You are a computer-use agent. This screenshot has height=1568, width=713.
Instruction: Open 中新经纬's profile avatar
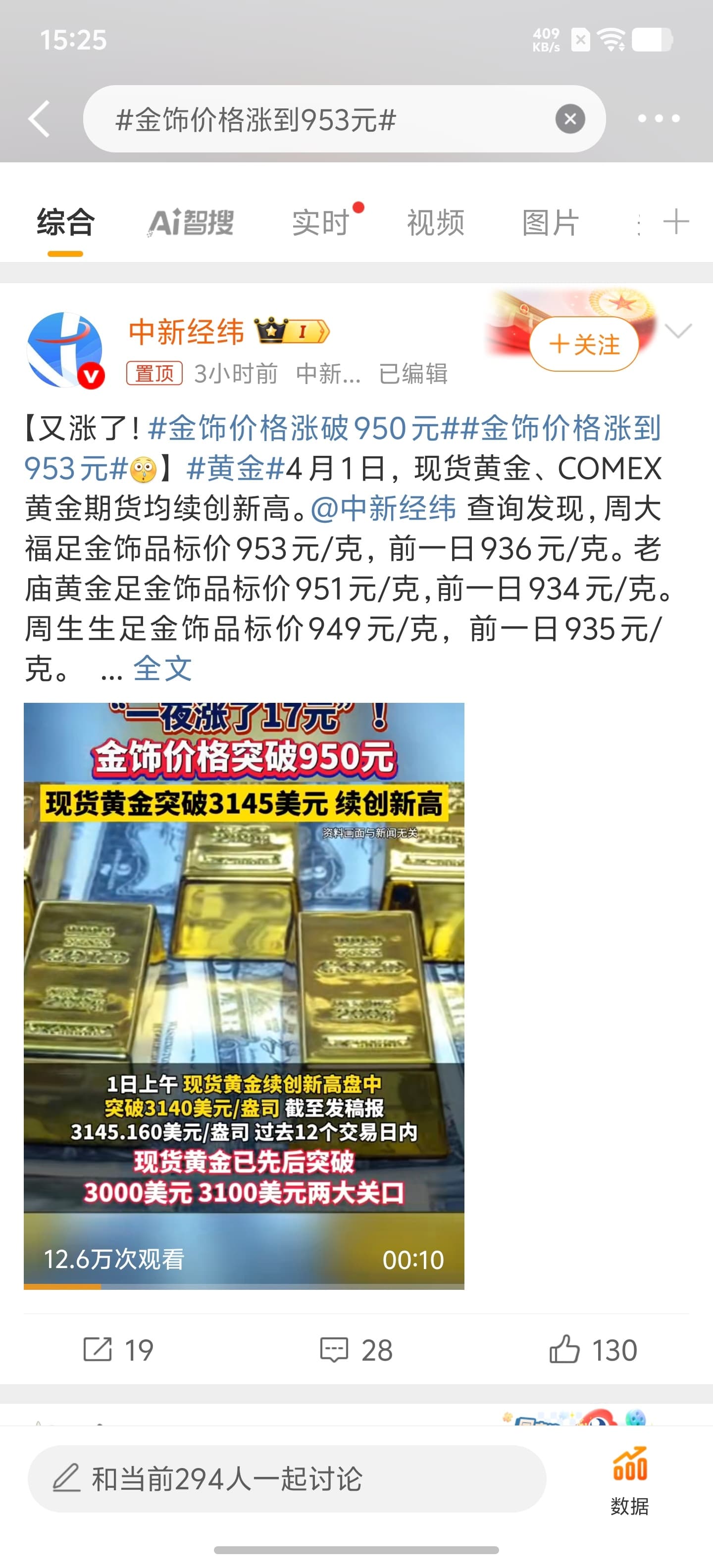pyautogui.click(x=64, y=350)
